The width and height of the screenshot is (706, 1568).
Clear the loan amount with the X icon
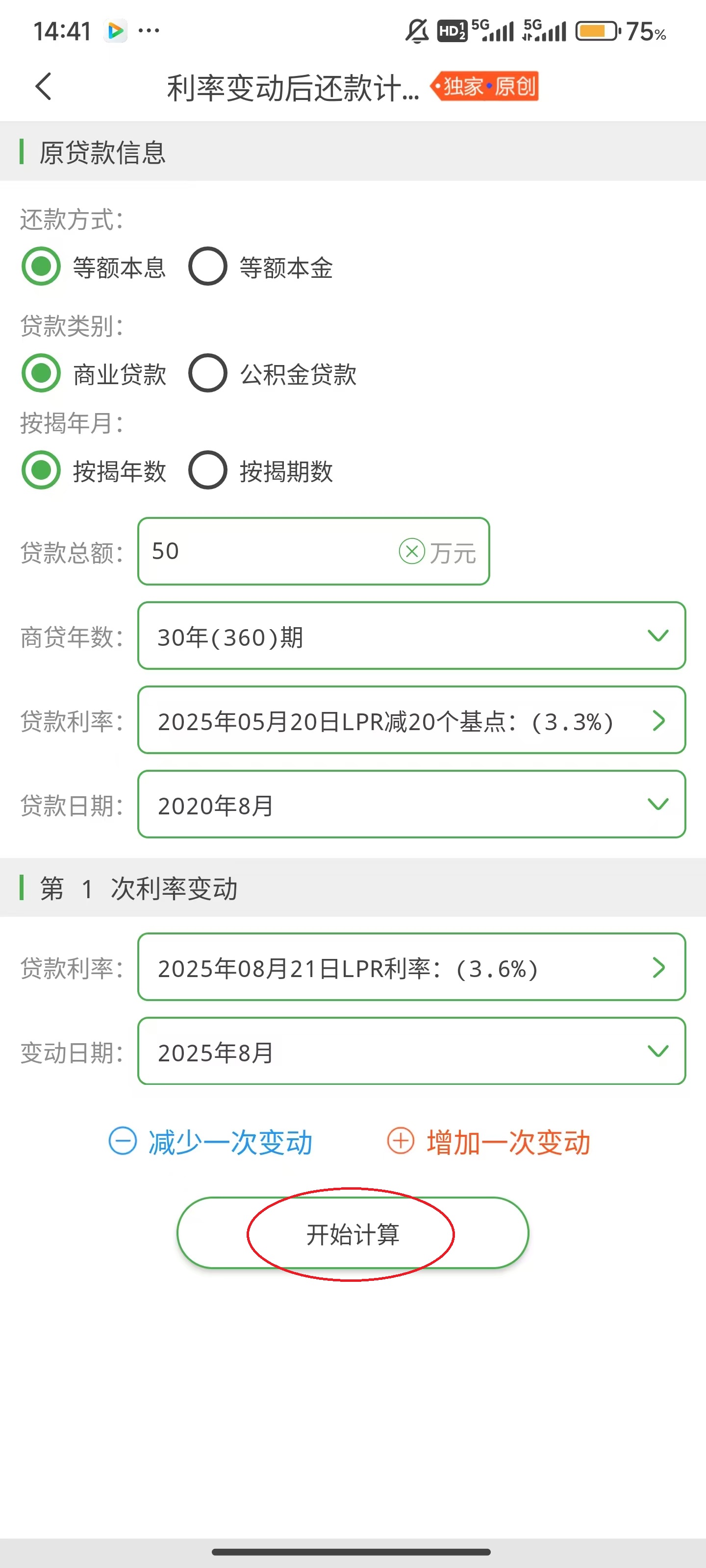(413, 551)
